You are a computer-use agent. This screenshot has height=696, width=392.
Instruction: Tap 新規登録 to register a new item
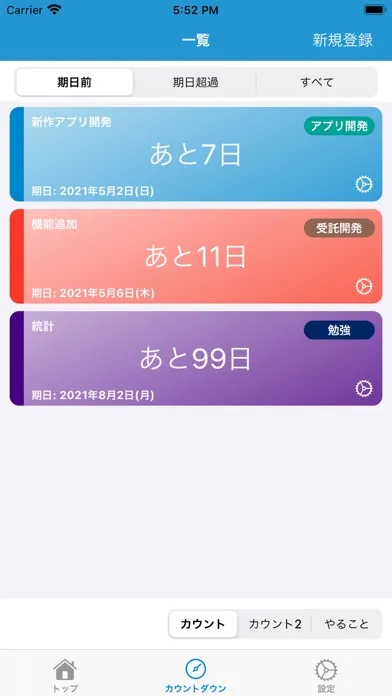point(342,40)
